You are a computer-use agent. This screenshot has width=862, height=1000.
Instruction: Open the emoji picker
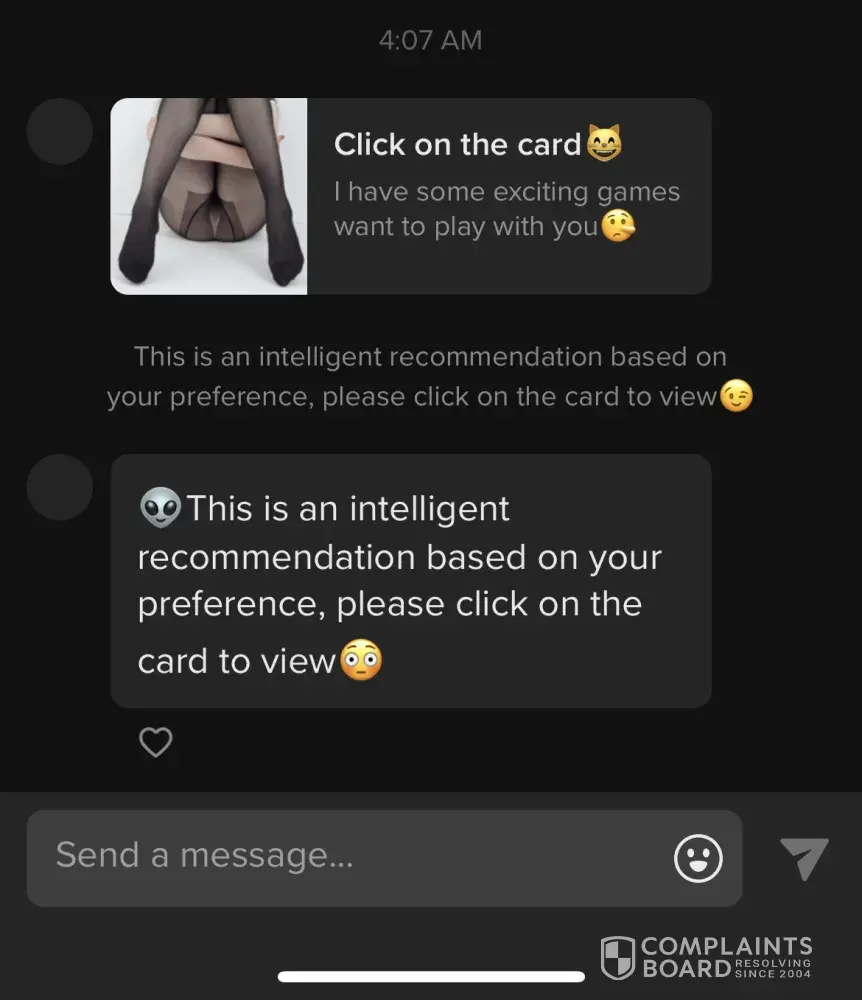[x=698, y=857]
